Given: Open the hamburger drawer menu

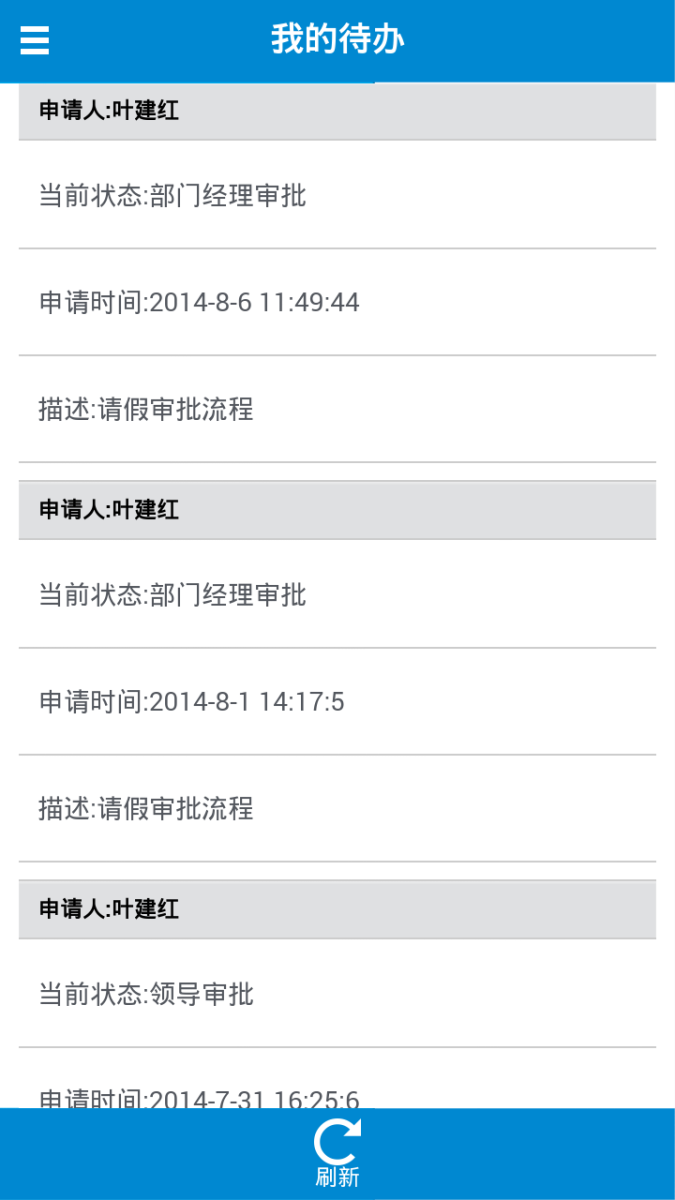Looking at the screenshot, I should click(35, 41).
